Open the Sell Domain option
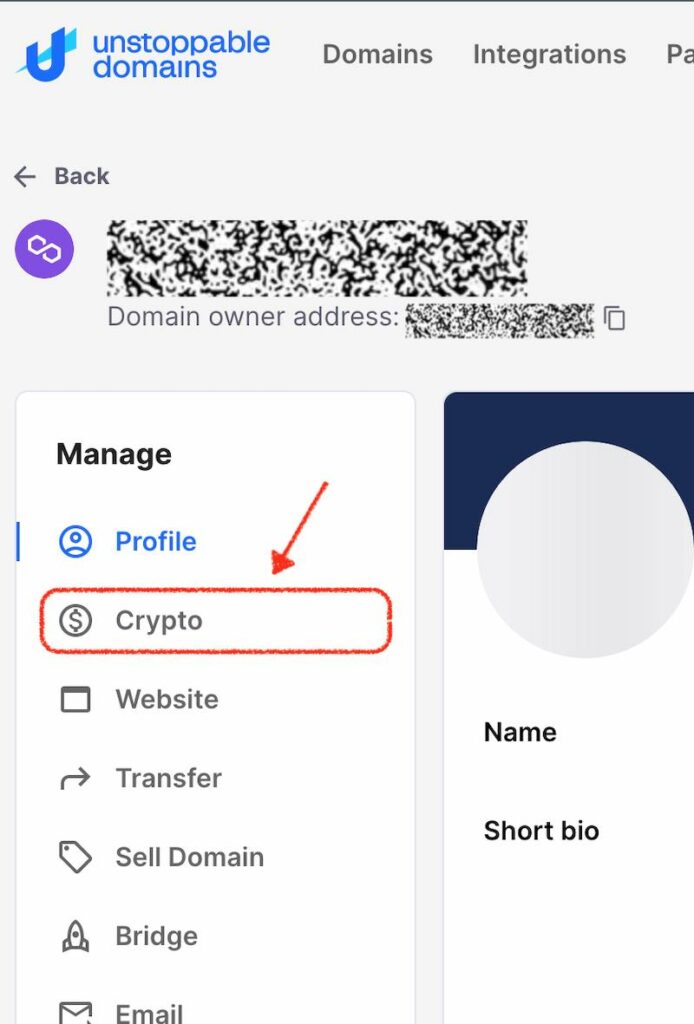 click(189, 857)
